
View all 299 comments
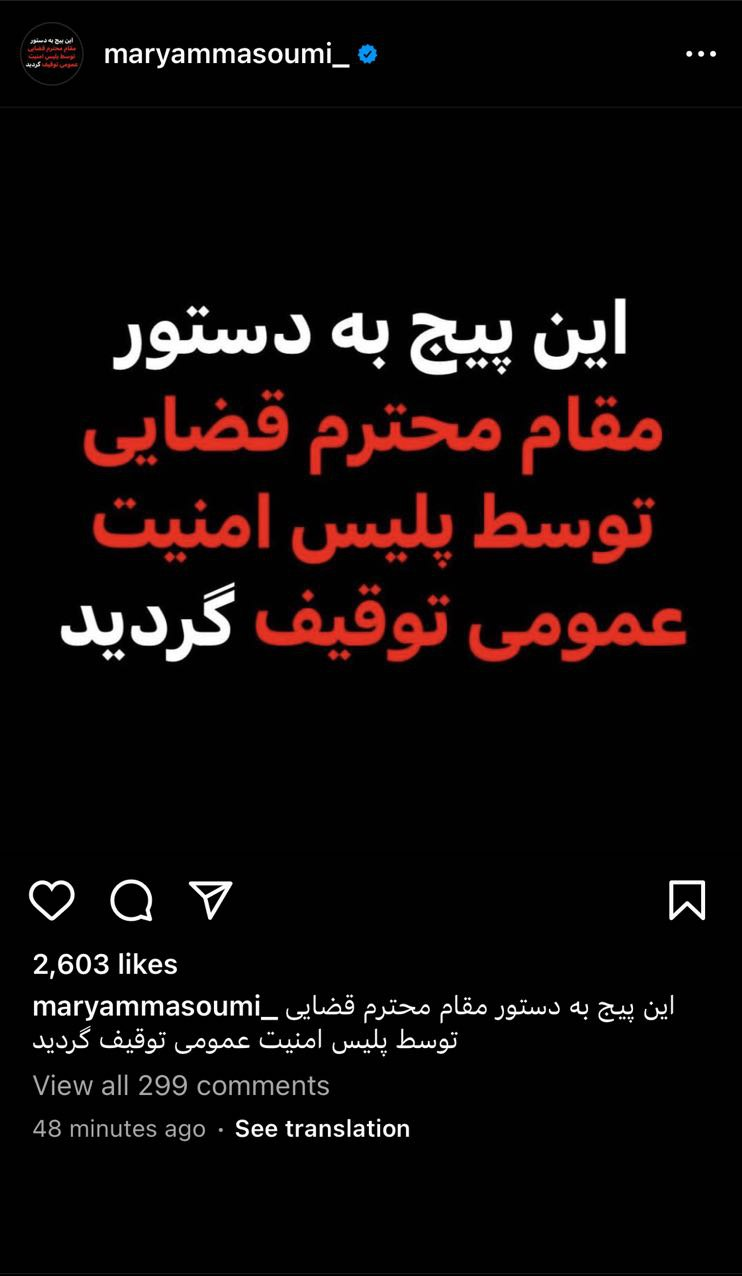(x=180, y=1086)
